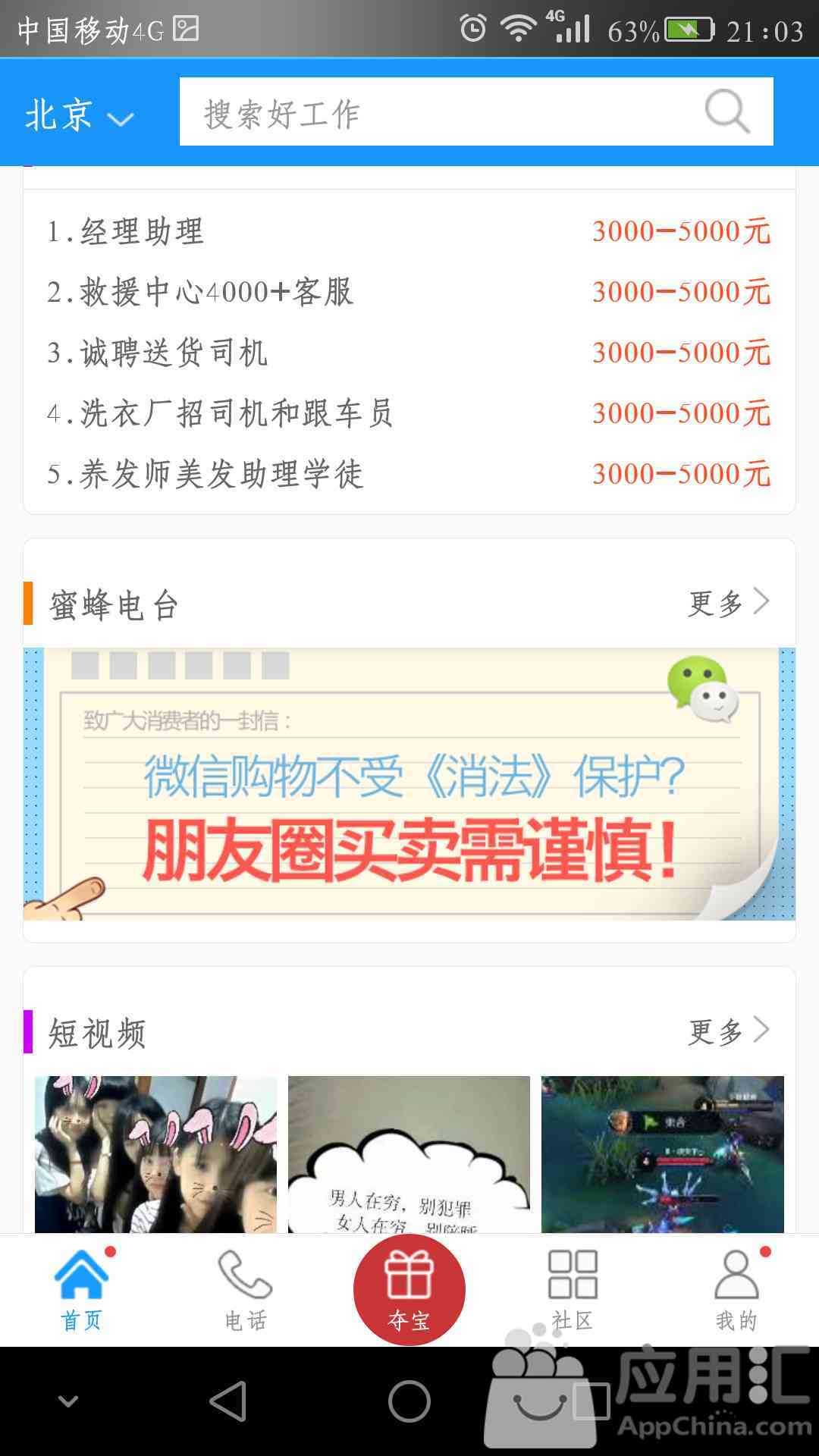
Task: Open the 北京 city dropdown
Action: pos(79,115)
